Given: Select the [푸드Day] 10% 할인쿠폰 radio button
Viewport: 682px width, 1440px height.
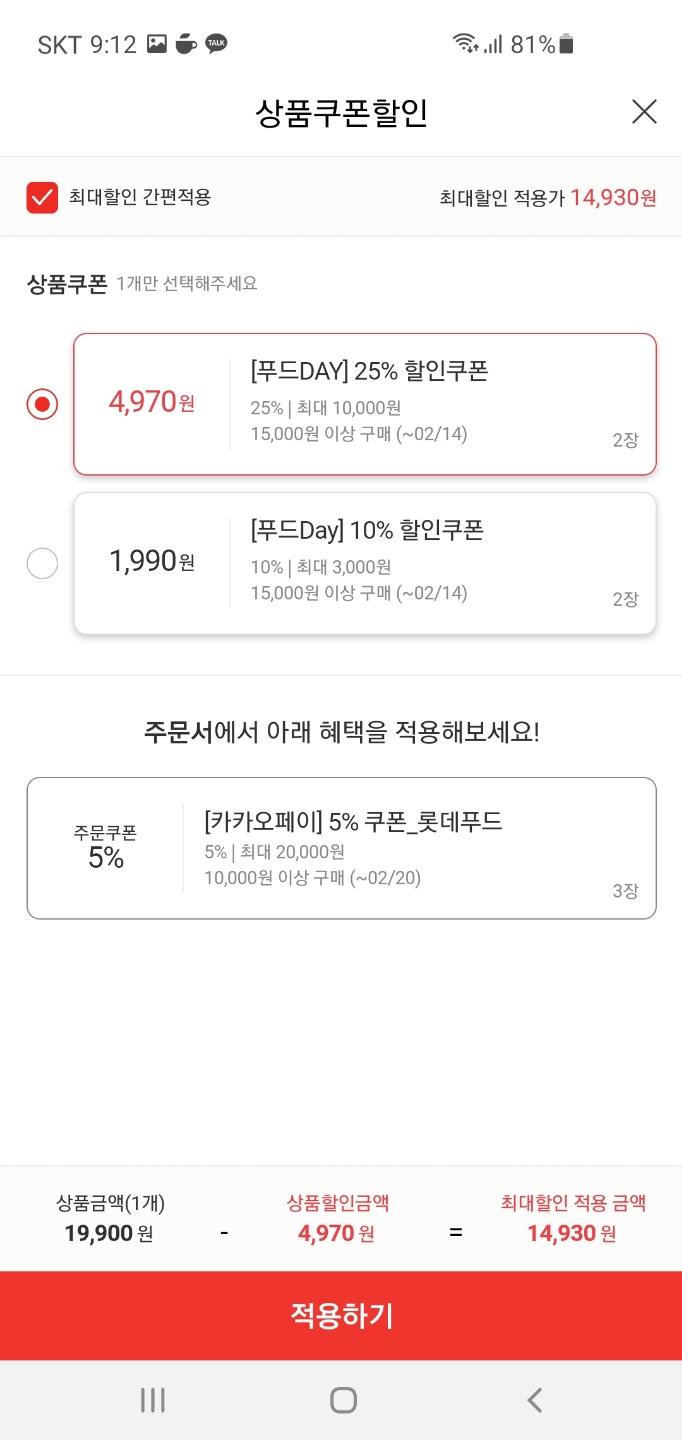Looking at the screenshot, I should pyautogui.click(x=42, y=564).
